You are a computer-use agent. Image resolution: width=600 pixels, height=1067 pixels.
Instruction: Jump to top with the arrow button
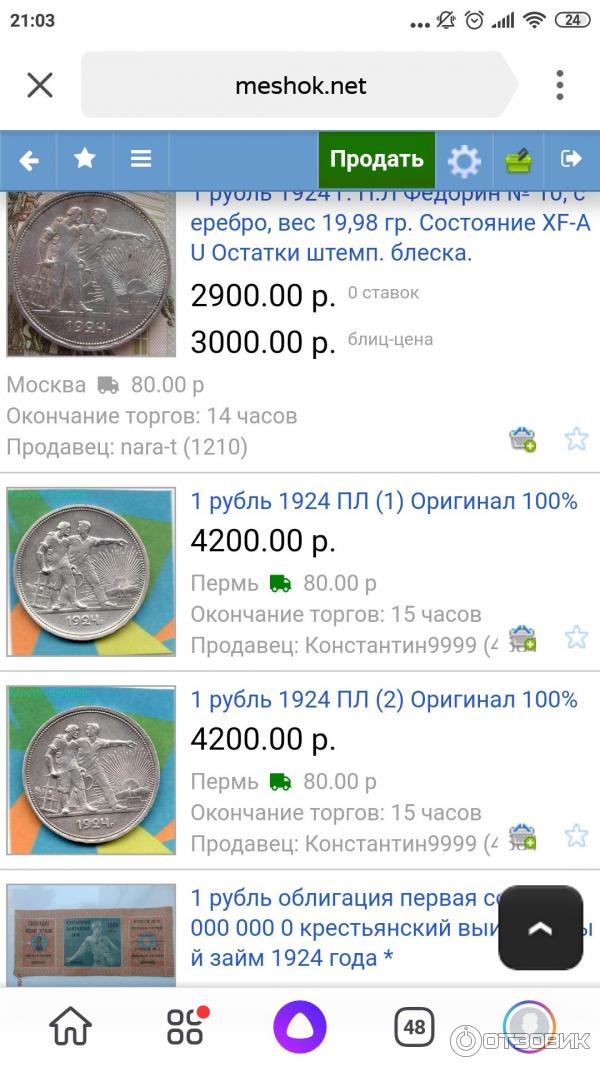[540, 927]
